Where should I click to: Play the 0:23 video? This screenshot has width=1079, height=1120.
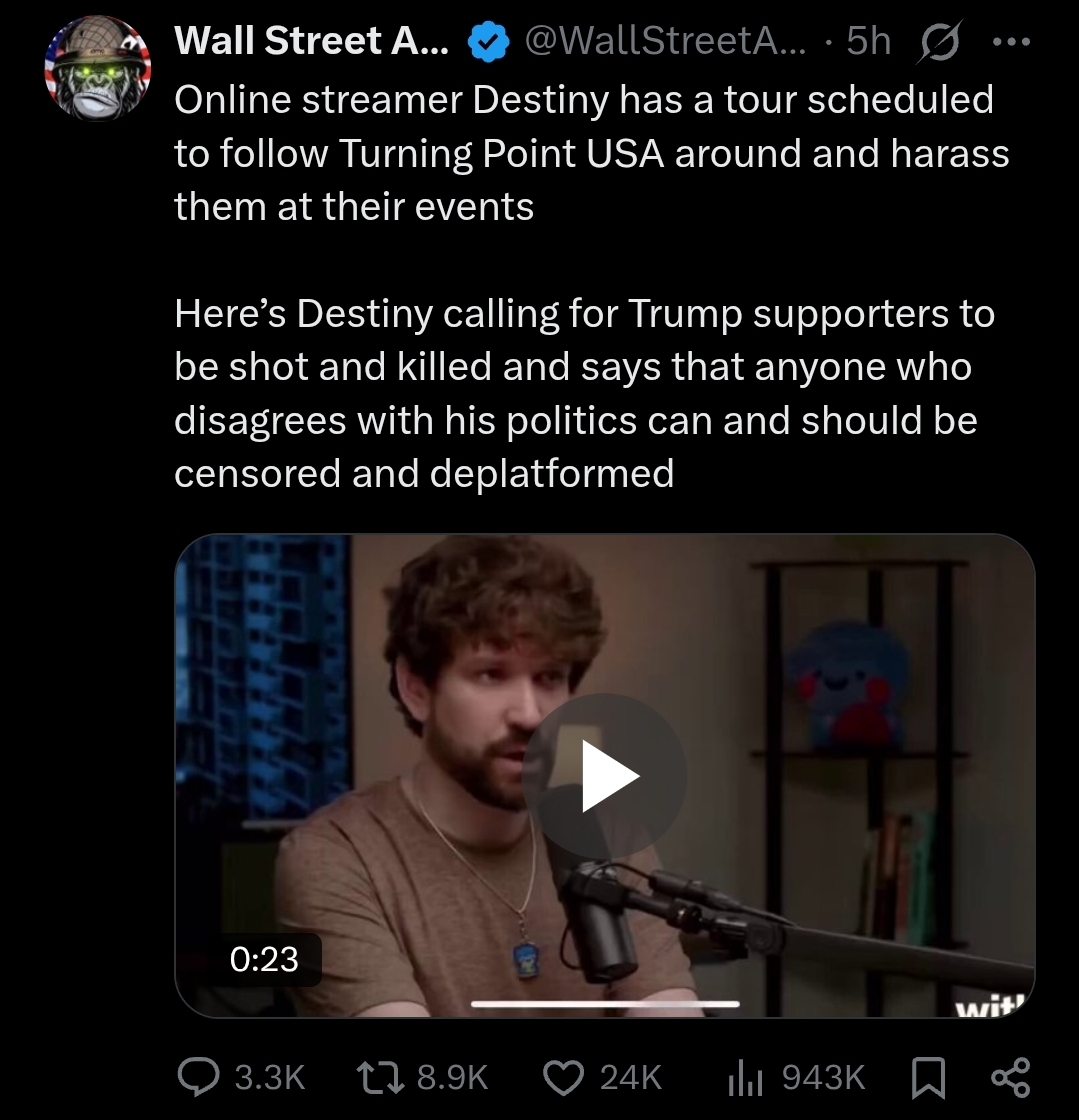click(x=604, y=775)
